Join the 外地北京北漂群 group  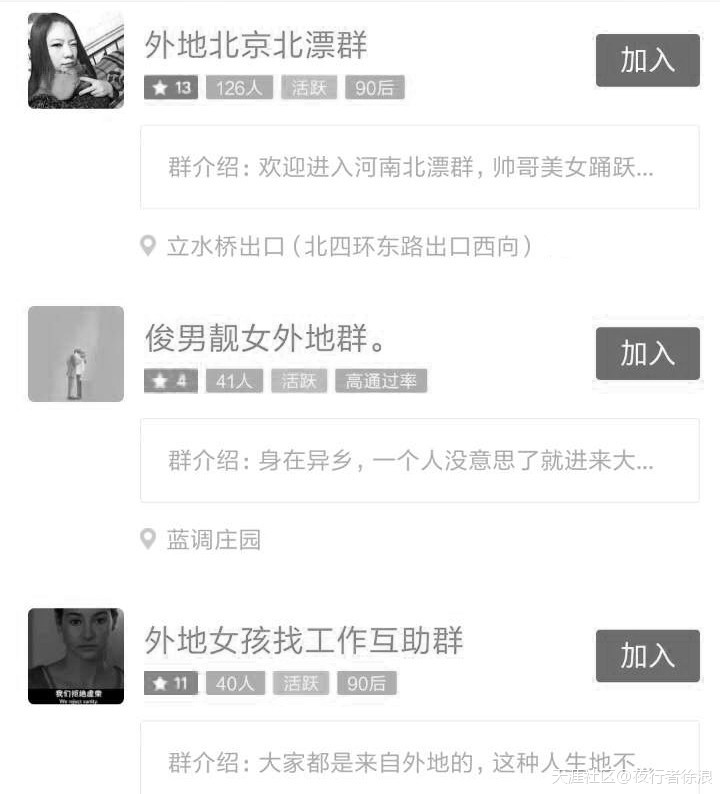pos(647,60)
